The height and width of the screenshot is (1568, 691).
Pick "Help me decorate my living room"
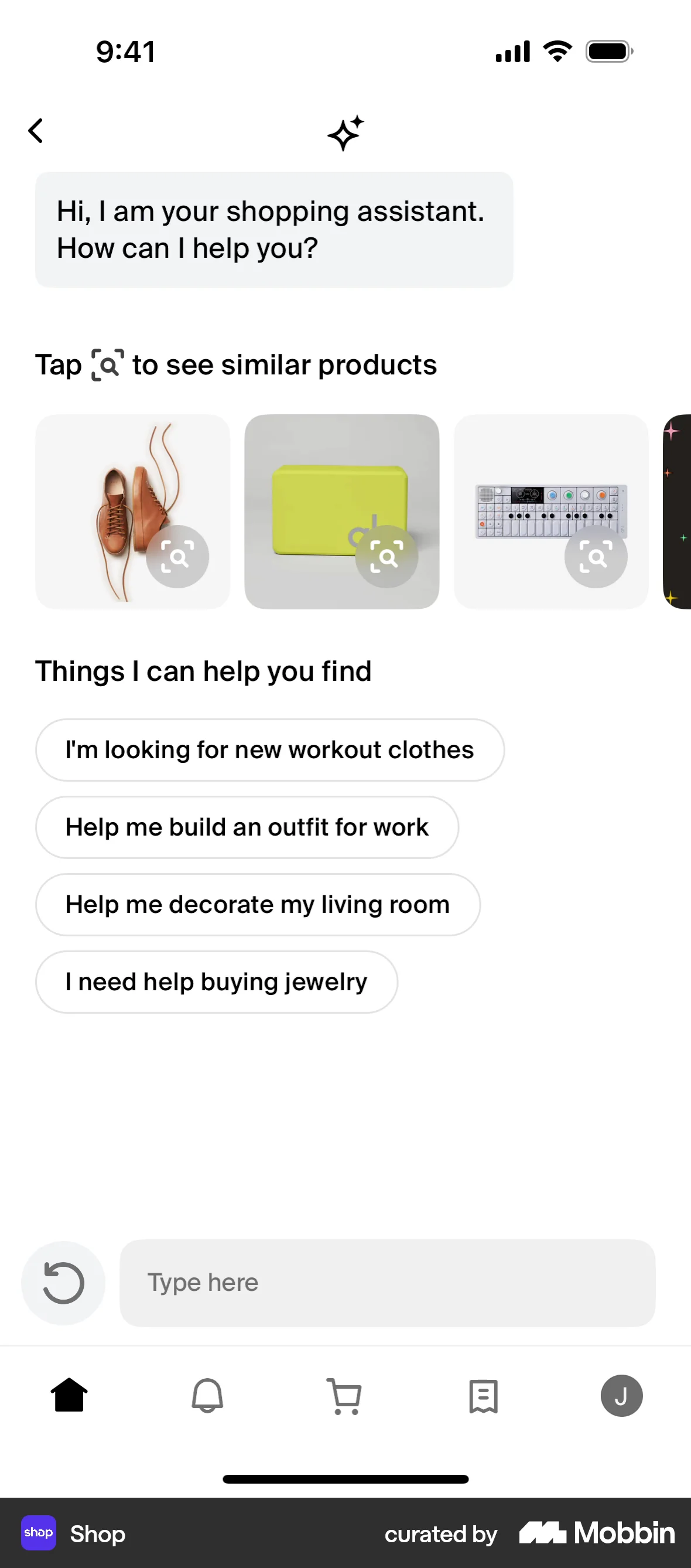256,905
